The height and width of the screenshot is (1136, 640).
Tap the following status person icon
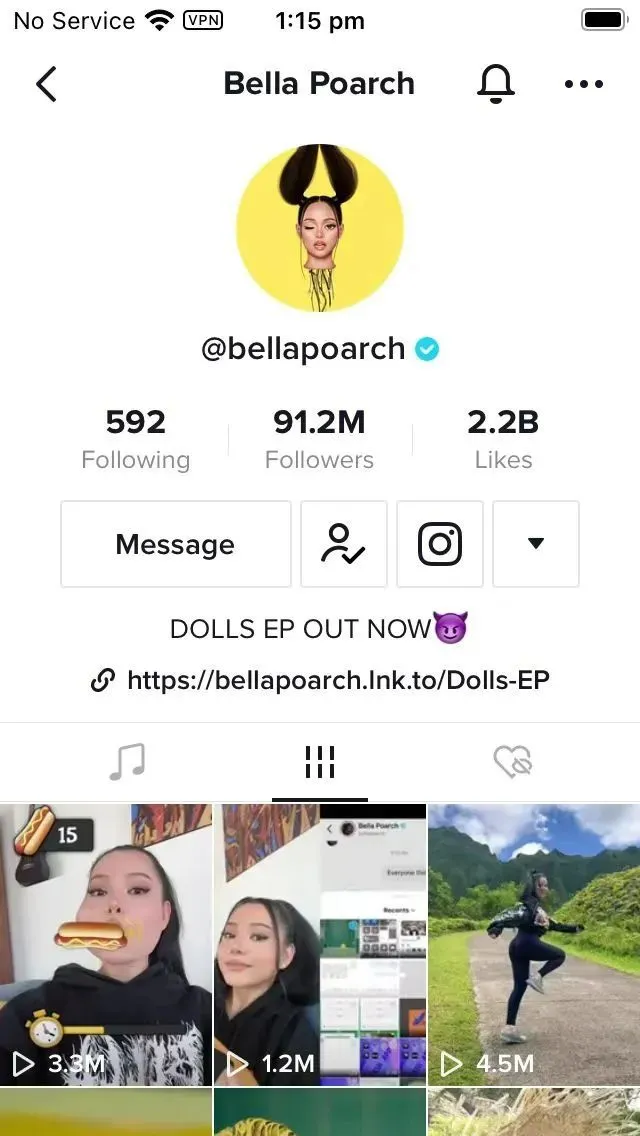click(343, 544)
